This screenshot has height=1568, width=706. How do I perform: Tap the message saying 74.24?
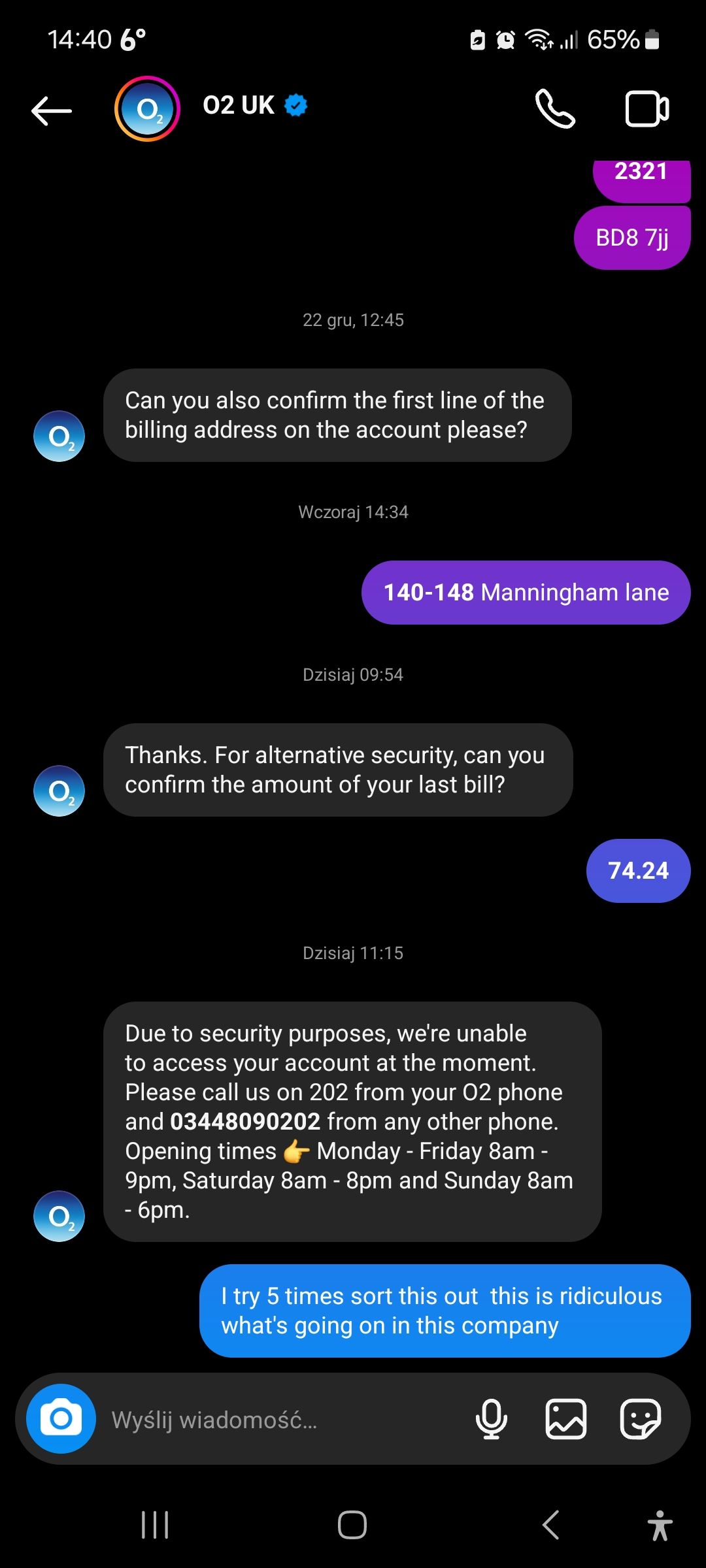(x=637, y=870)
